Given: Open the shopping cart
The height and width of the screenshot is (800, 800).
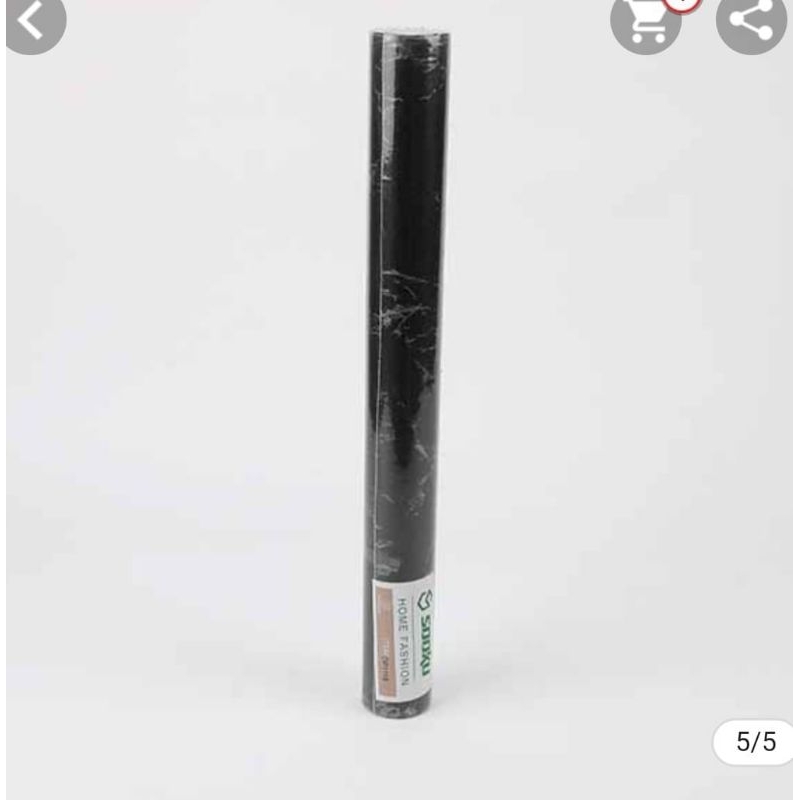Looking at the screenshot, I should point(645,22).
